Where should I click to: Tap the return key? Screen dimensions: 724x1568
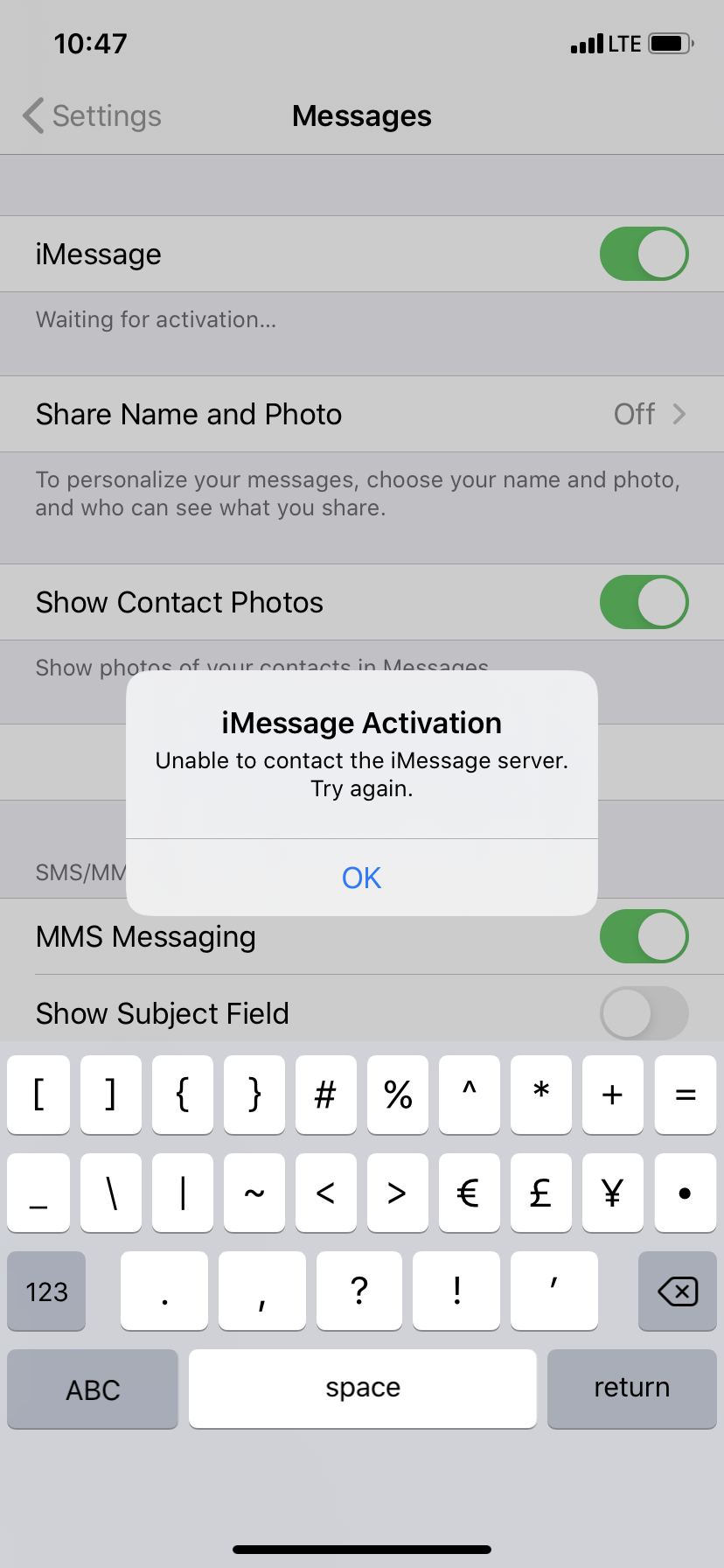631,1389
